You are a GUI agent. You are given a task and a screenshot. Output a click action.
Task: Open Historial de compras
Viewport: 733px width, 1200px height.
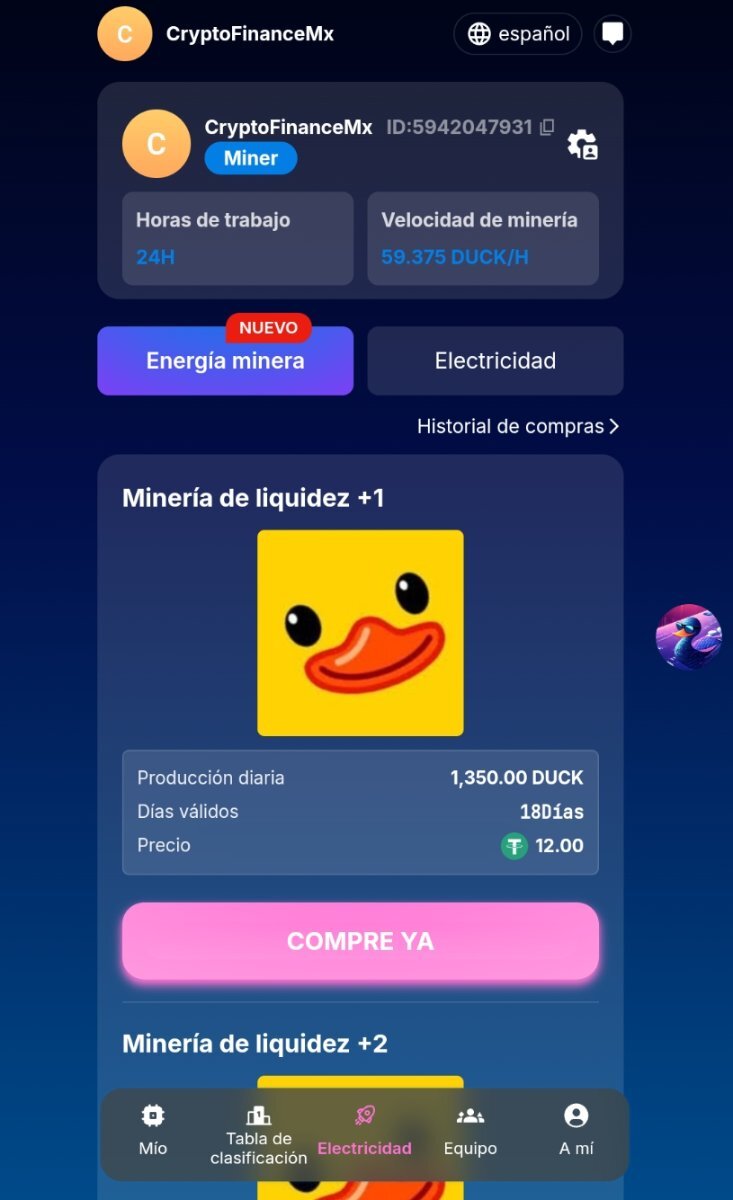(x=518, y=426)
